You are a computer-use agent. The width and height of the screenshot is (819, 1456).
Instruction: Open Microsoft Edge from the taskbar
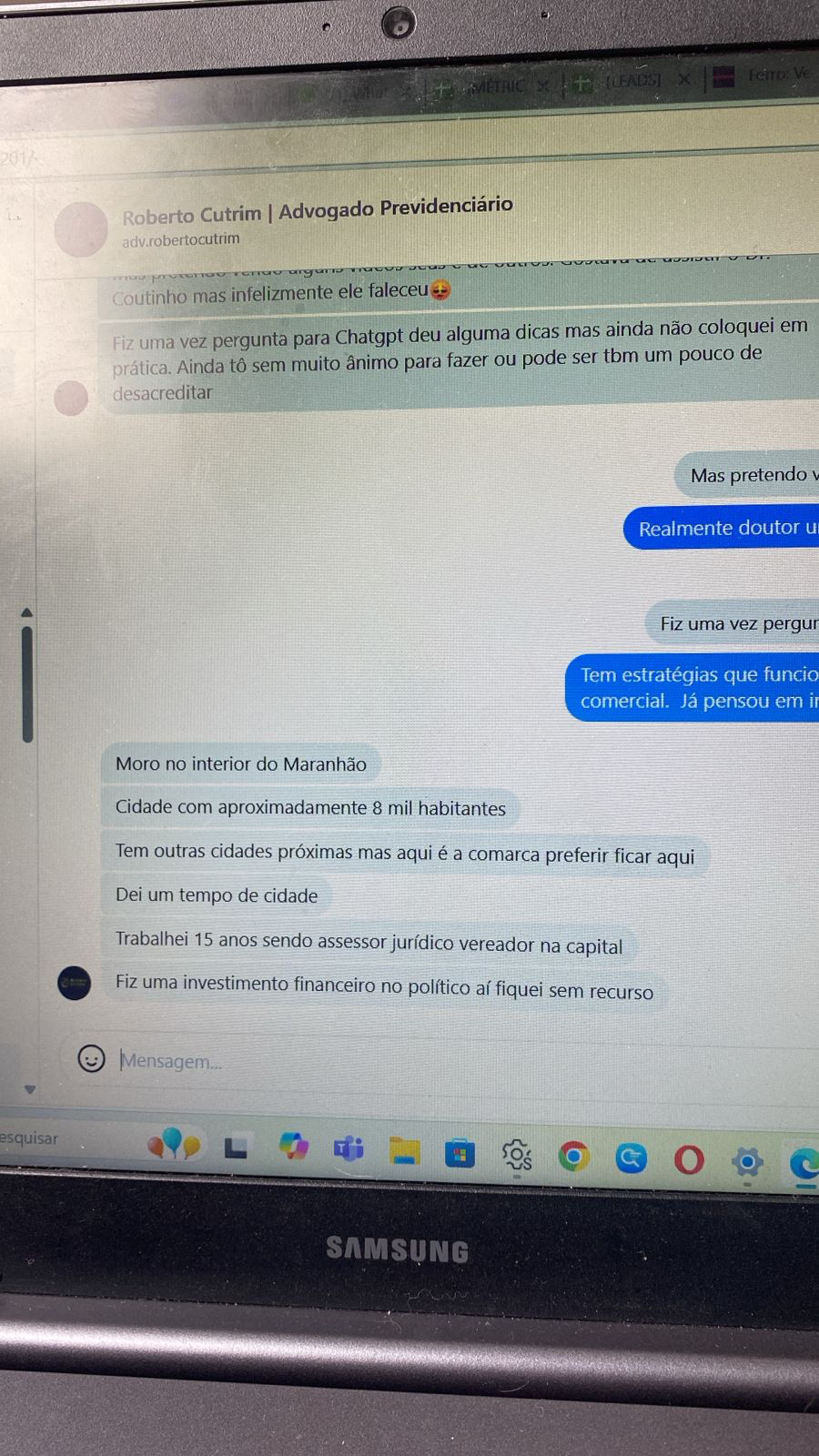[x=804, y=1163]
